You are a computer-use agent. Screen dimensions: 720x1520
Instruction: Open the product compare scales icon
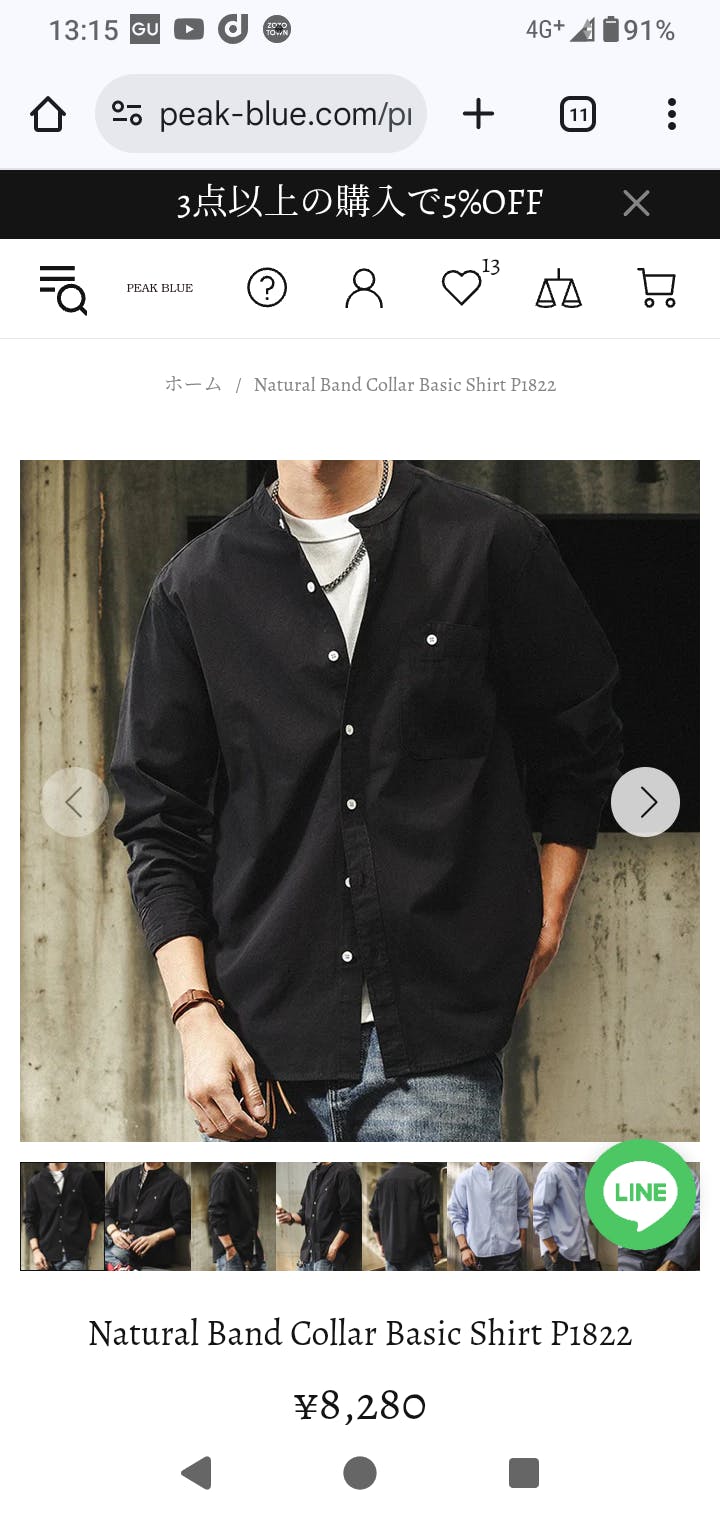tap(558, 289)
